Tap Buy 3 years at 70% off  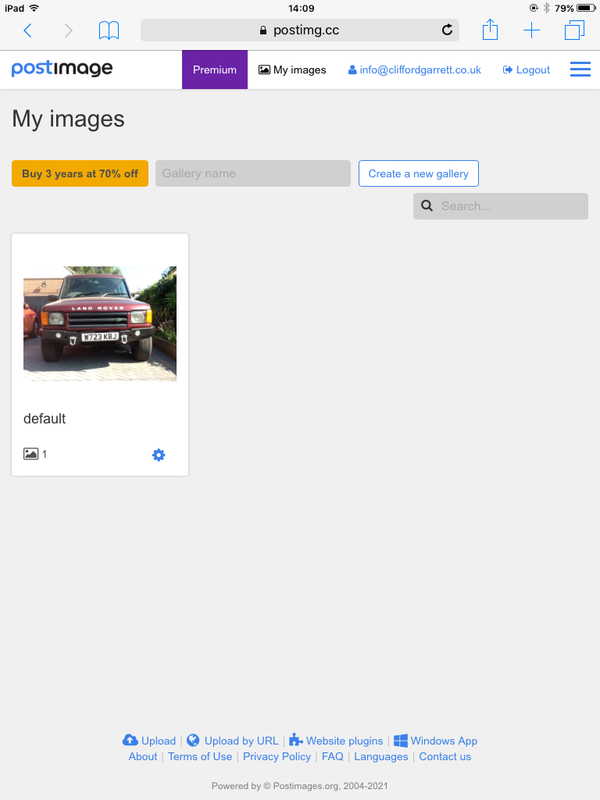coord(80,173)
